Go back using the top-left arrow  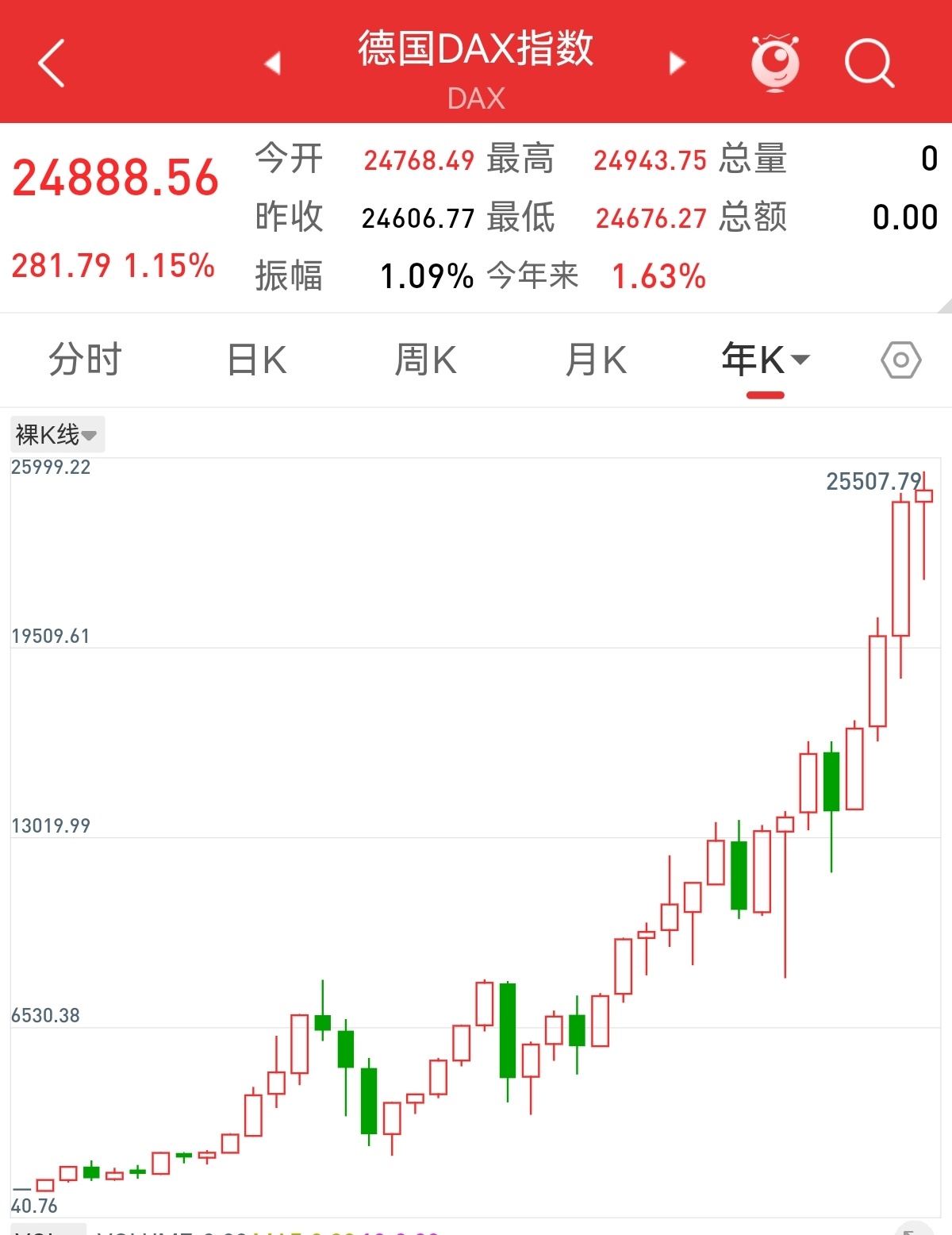tap(52, 63)
